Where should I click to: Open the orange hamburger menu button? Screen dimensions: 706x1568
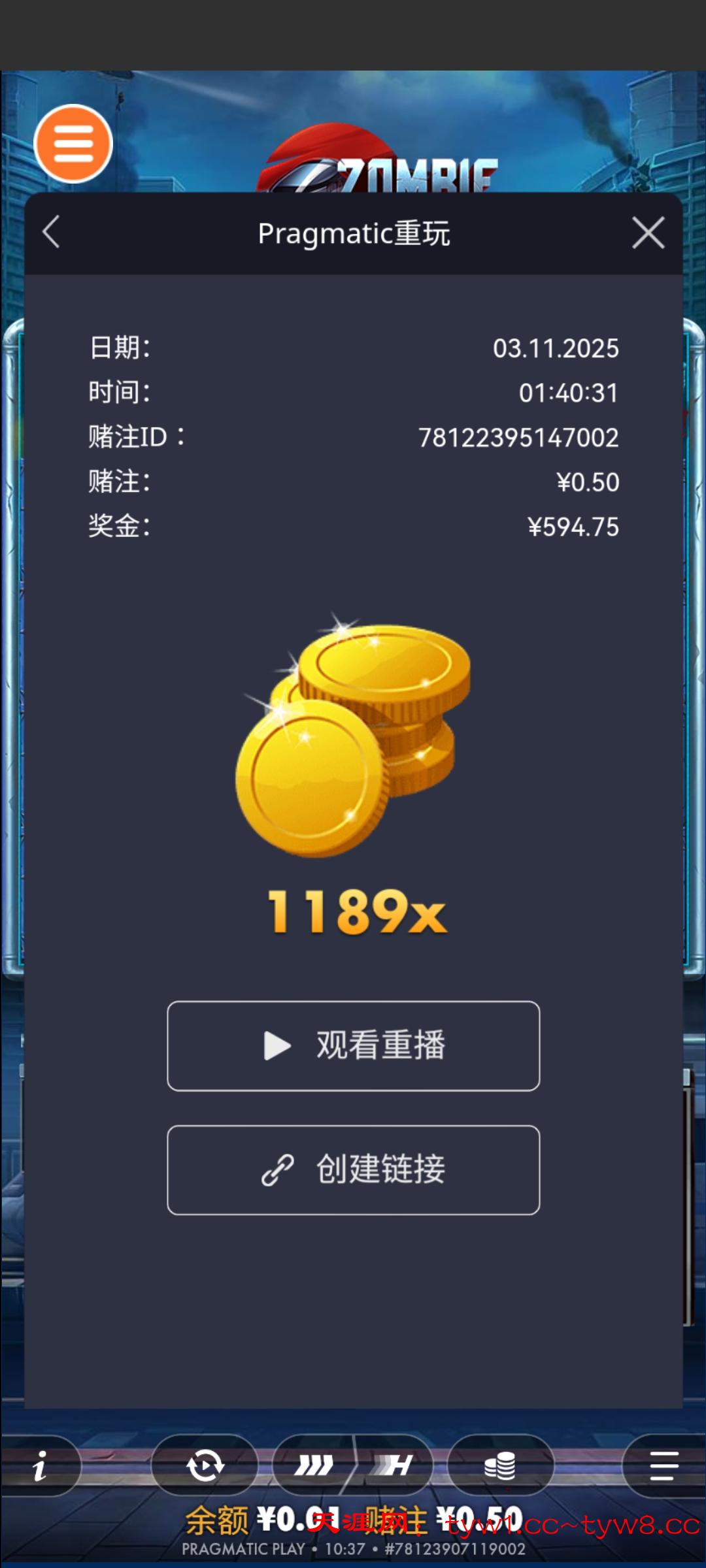(73, 144)
